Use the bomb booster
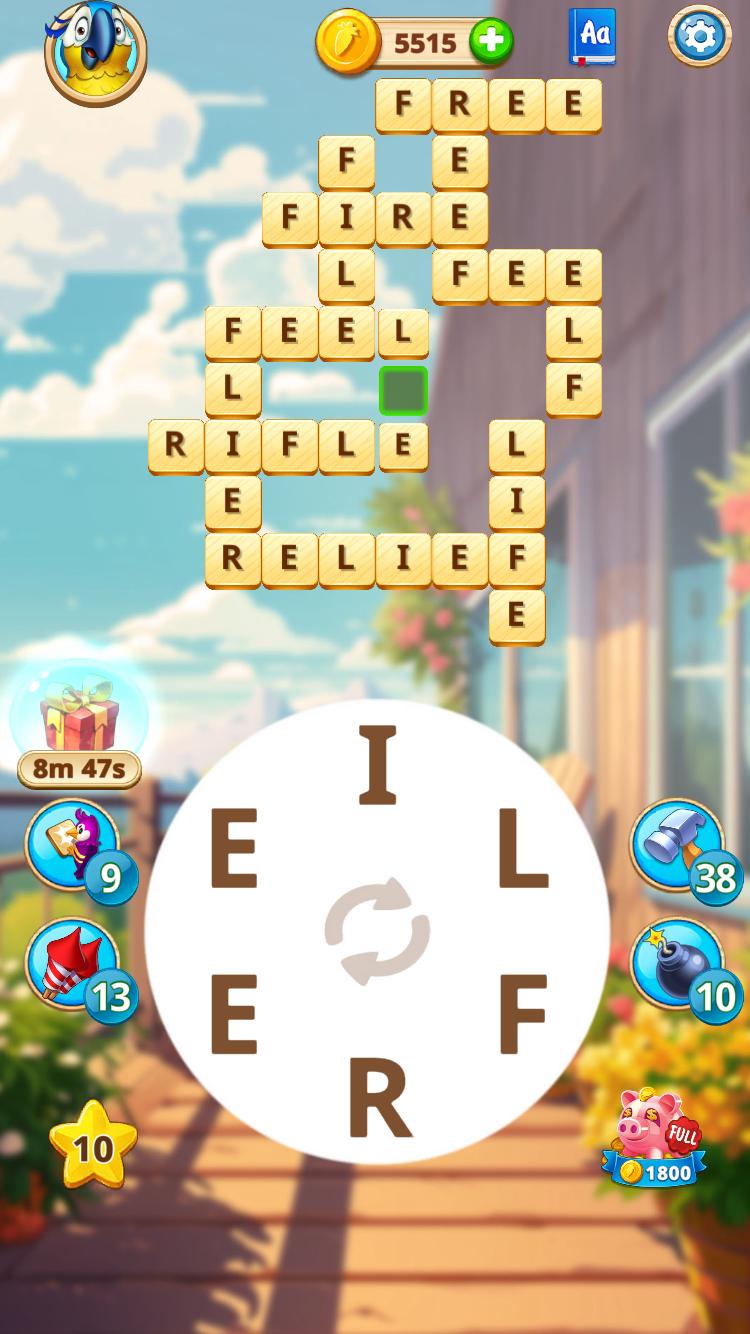 coord(677,964)
